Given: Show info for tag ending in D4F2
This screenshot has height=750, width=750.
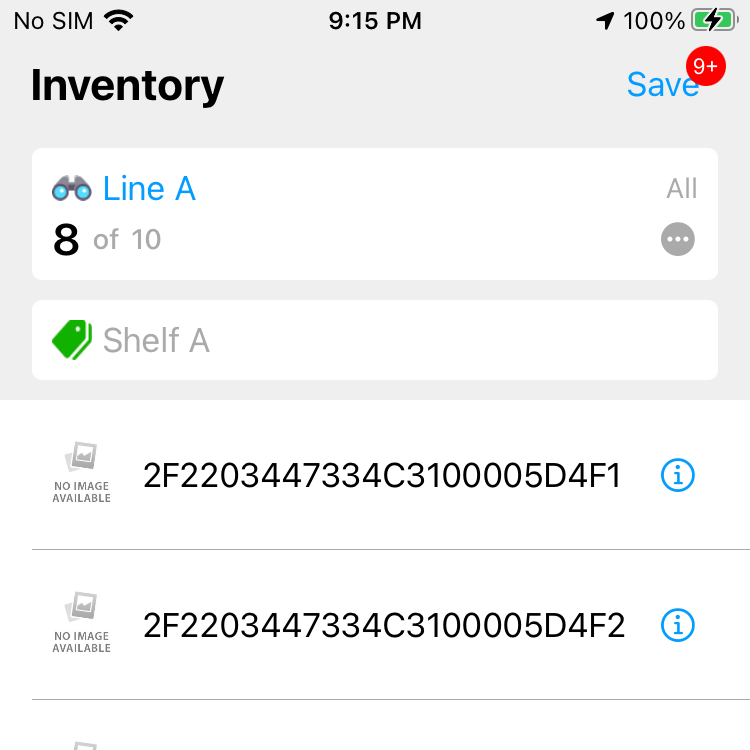Looking at the screenshot, I should point(678,626).
